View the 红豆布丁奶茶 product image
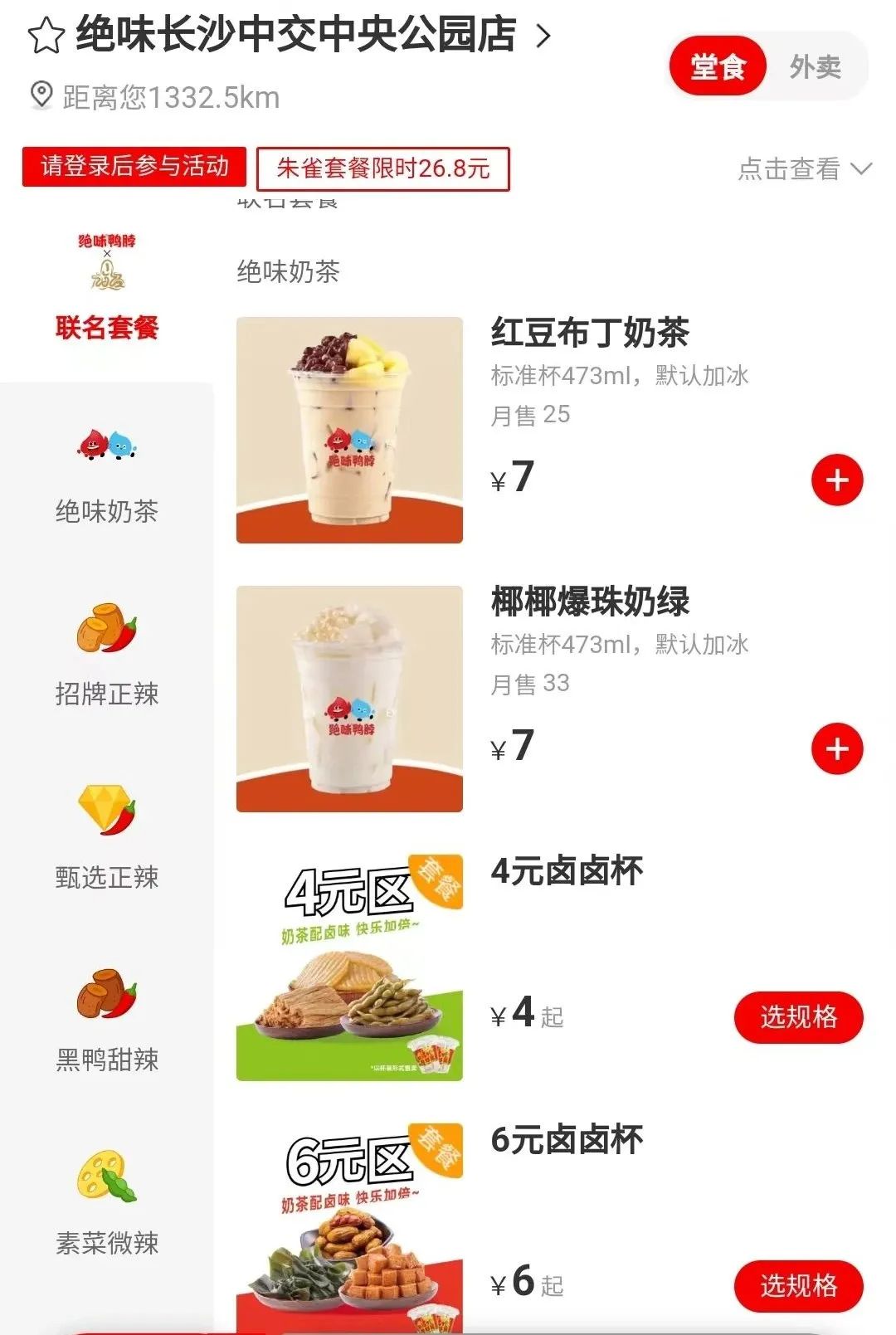The width and height of the screenshot is (896, 1335). tap(349, 430)
